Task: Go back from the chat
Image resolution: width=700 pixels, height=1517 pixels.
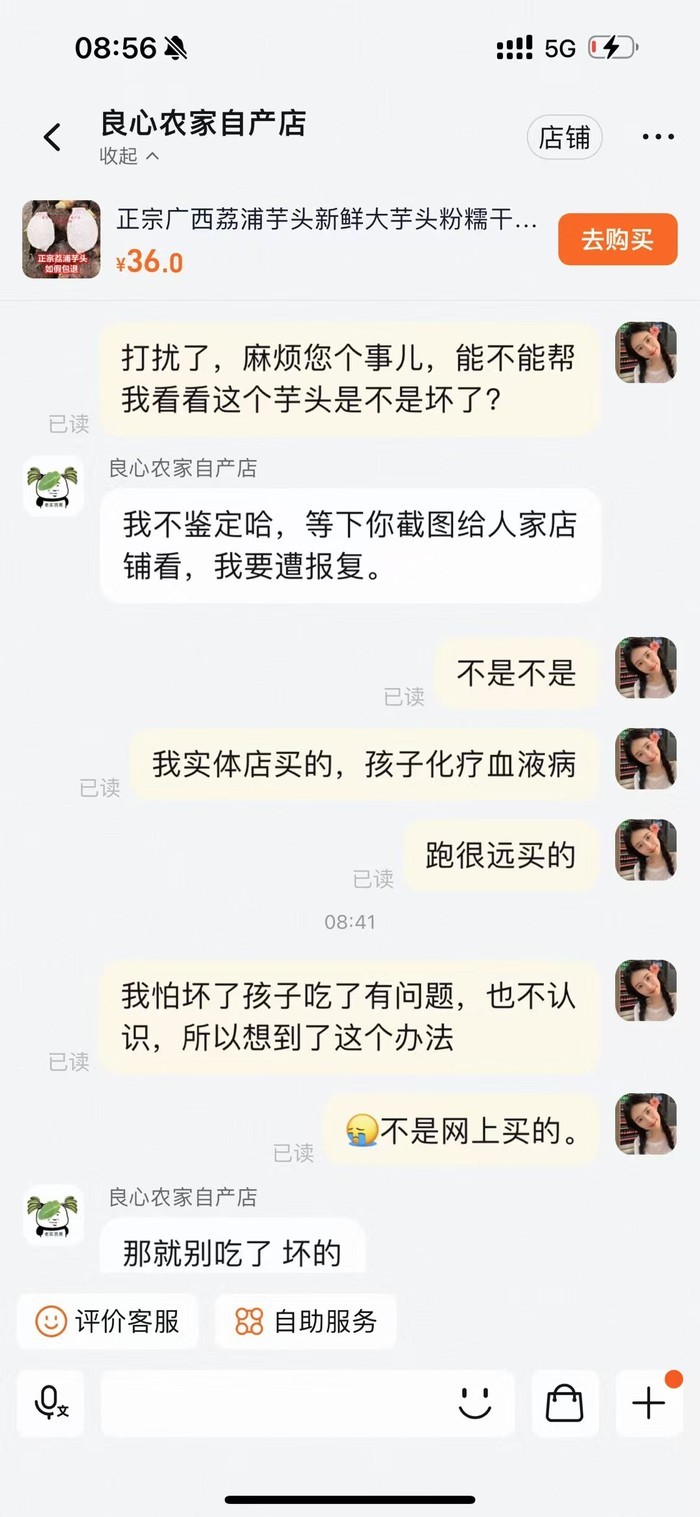Action: 52,138
